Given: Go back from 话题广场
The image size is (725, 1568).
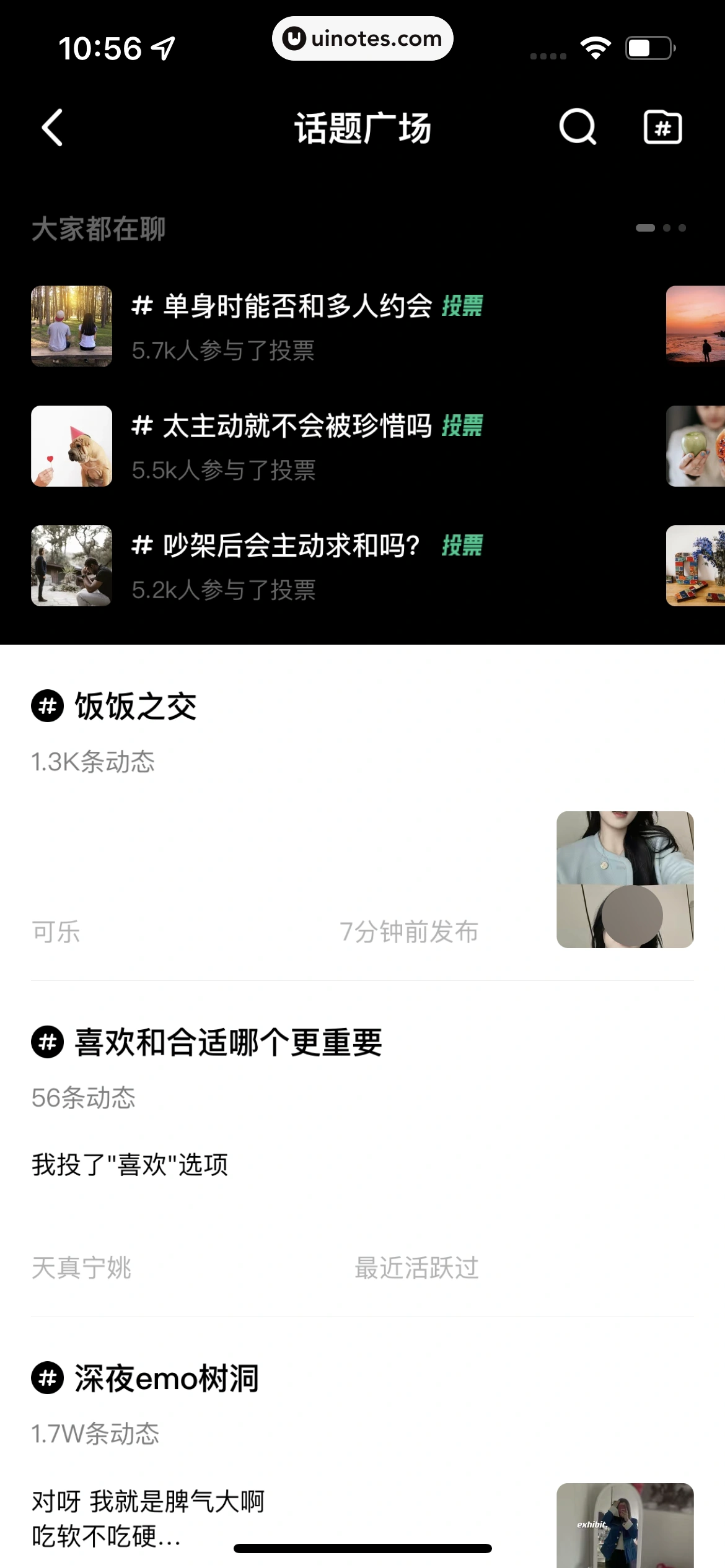Looking at the screenshot, I should (x=52, y=128).
